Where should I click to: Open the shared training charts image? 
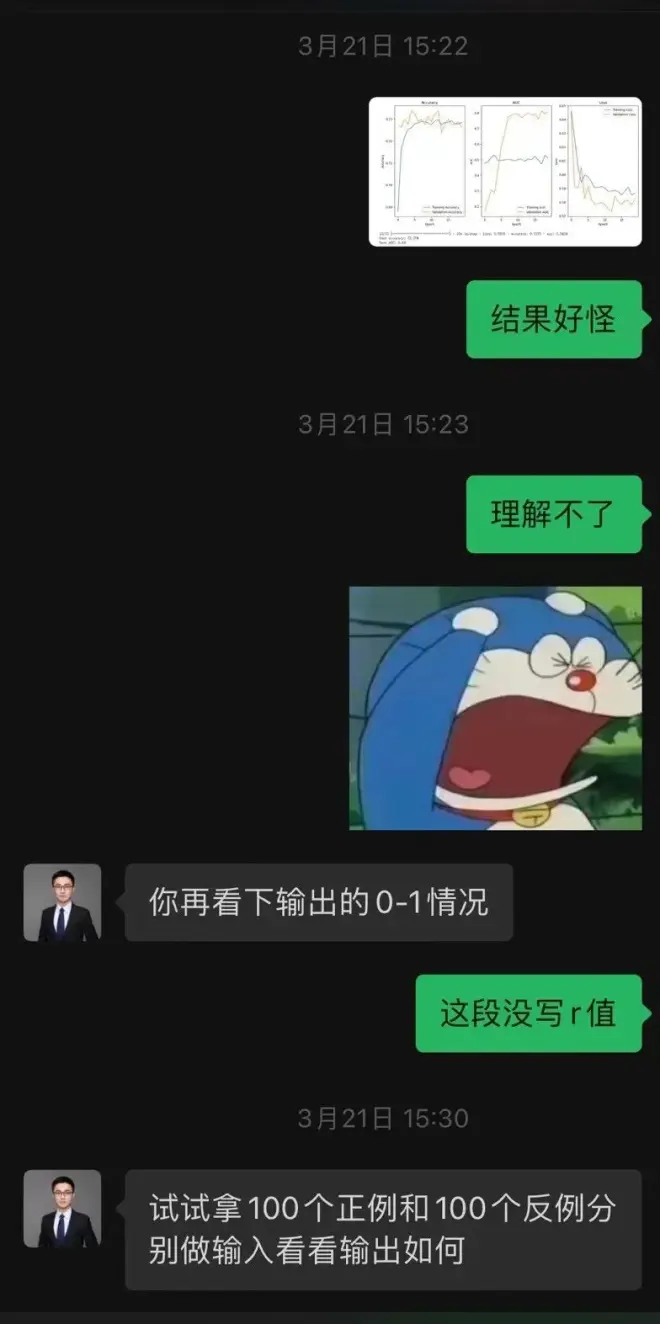tap(505, 171)
